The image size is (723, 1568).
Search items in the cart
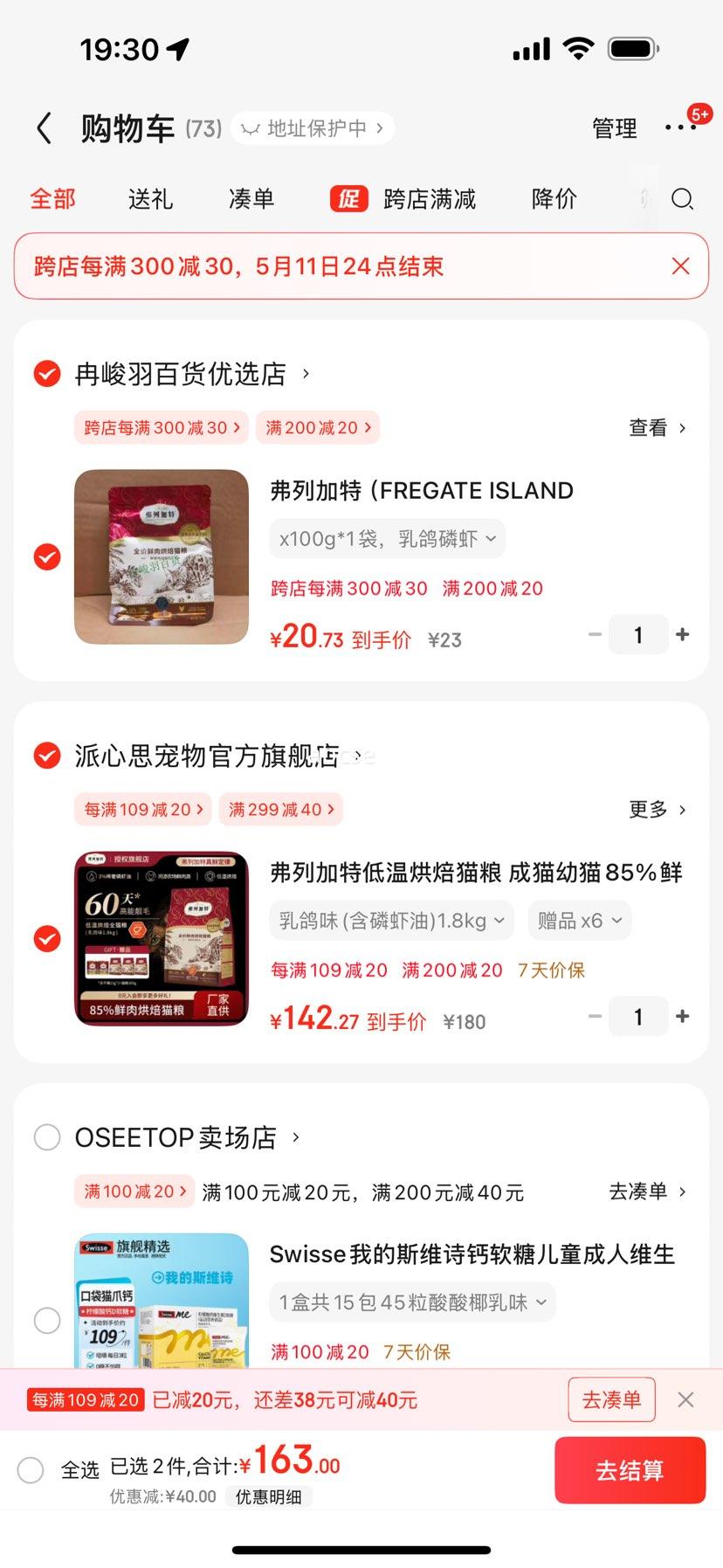pyautogui.click(x=682, y=199)
